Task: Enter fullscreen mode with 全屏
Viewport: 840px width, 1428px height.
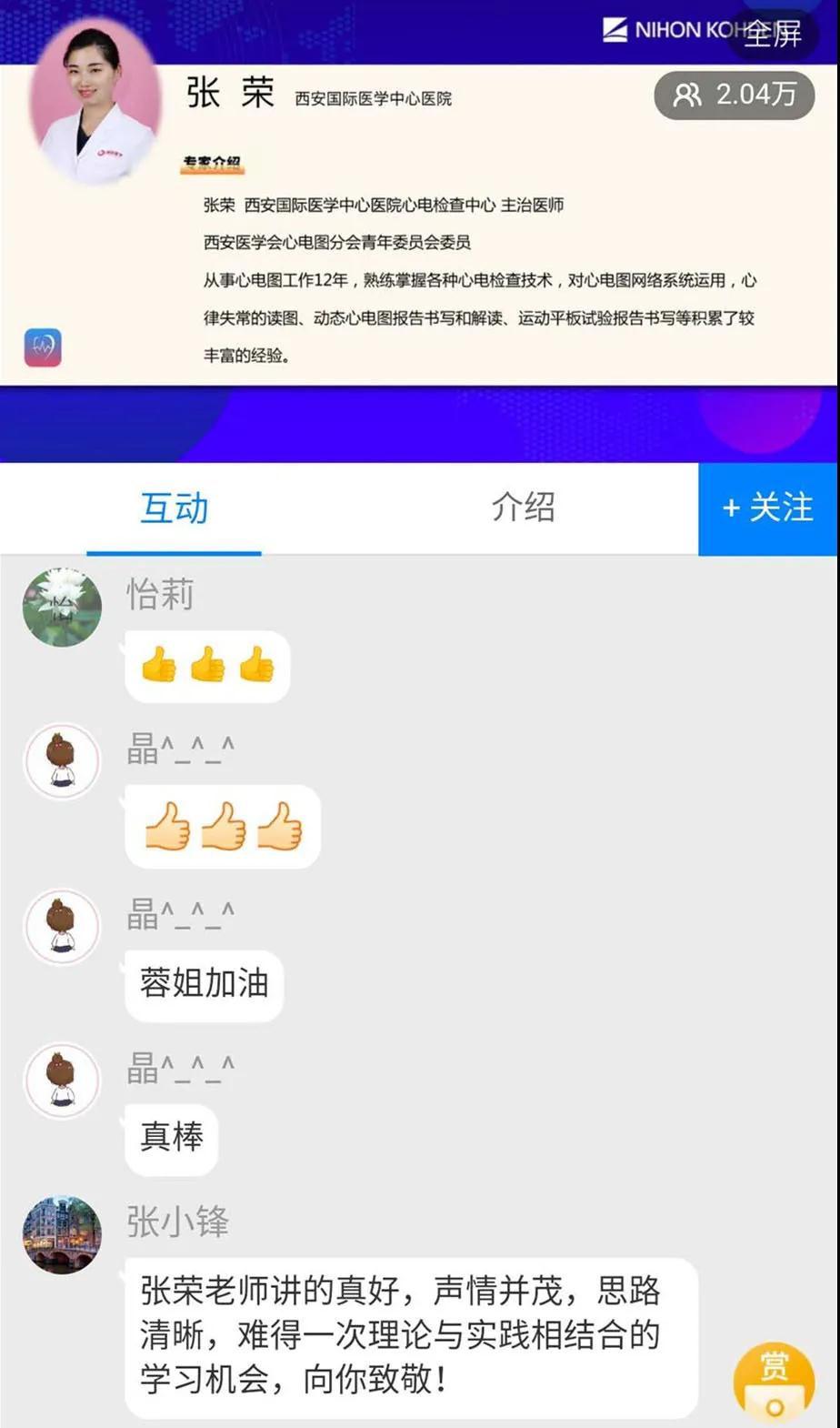Action: point(772,34)
